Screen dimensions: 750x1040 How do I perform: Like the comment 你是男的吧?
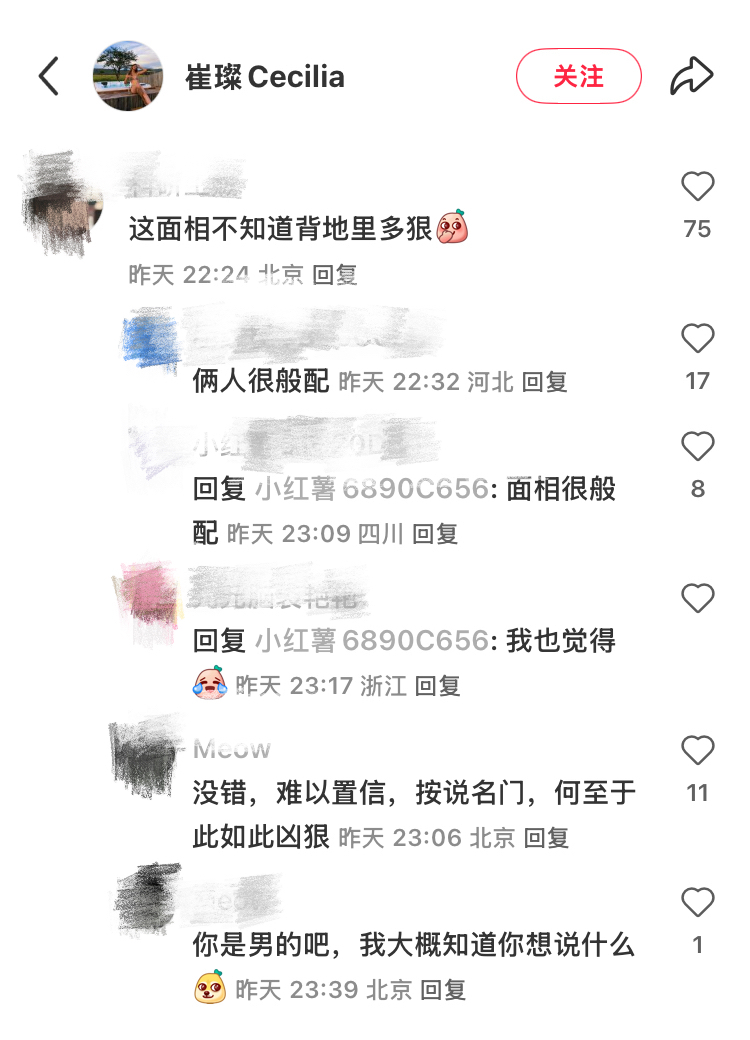pos(697,903)
